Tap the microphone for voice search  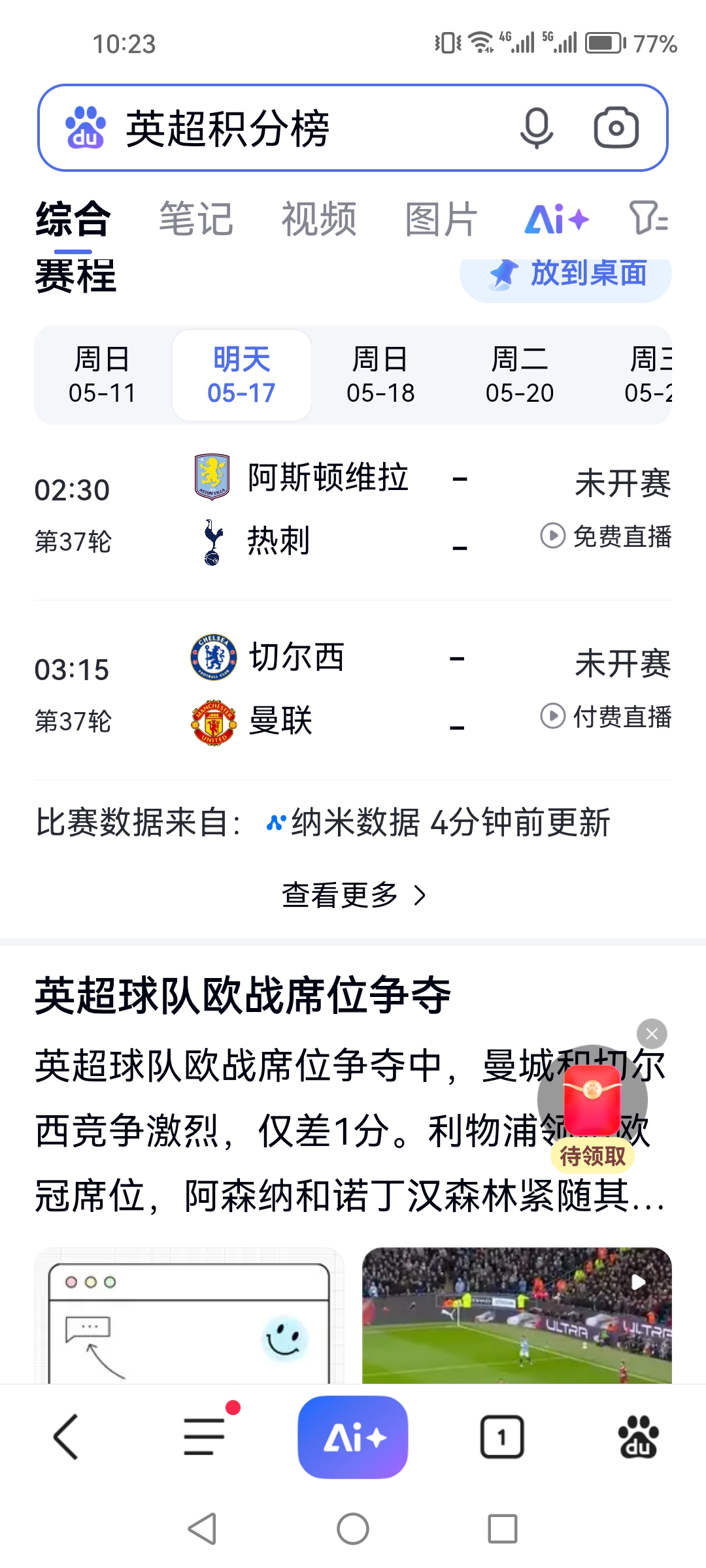[x=537, y=128]
